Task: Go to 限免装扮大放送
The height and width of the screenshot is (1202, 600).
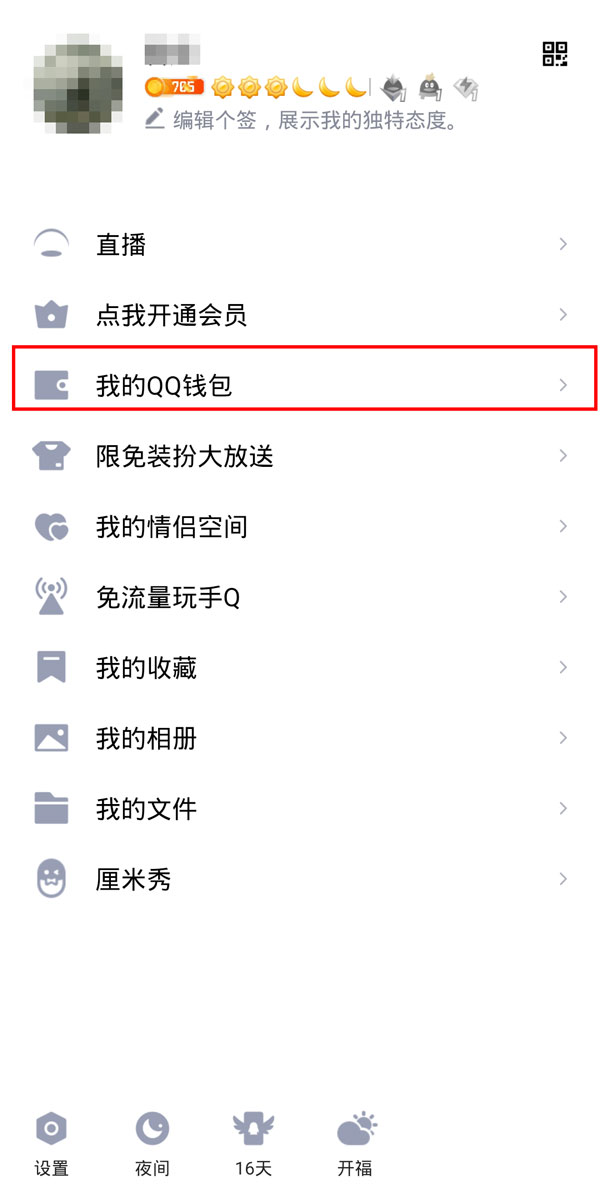Action: point(300,457)
